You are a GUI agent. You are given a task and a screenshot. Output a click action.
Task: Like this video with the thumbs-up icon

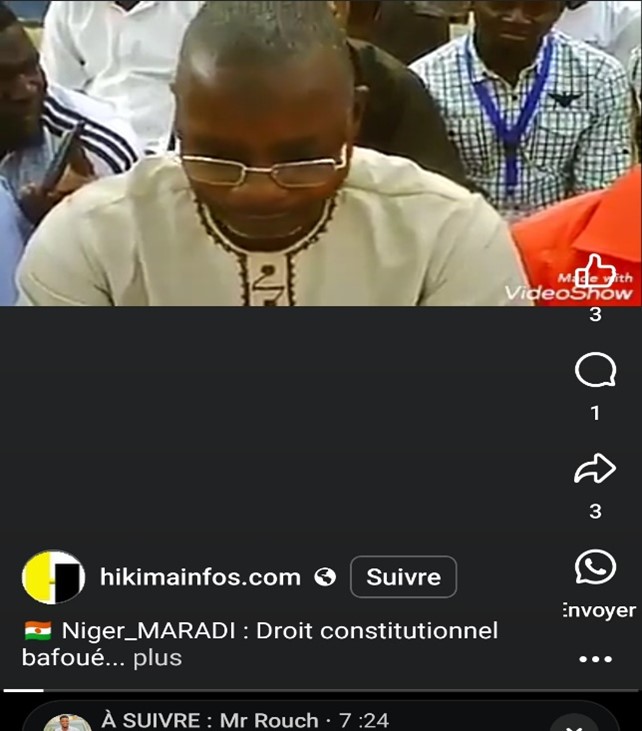pyautogui.click(x=596, y=272)
